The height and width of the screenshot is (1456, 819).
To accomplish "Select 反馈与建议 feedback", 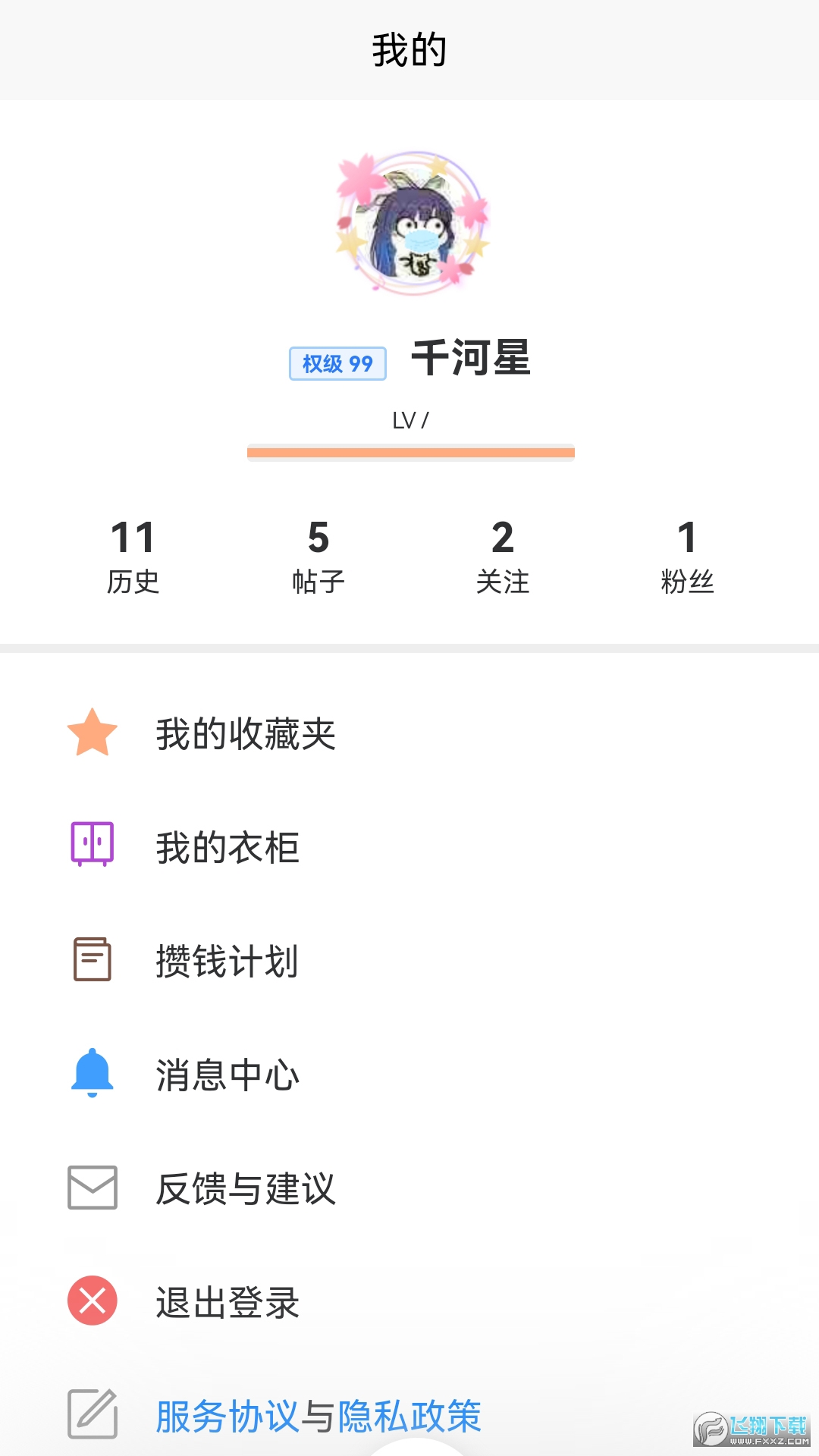I will [x=245, y=1188].
